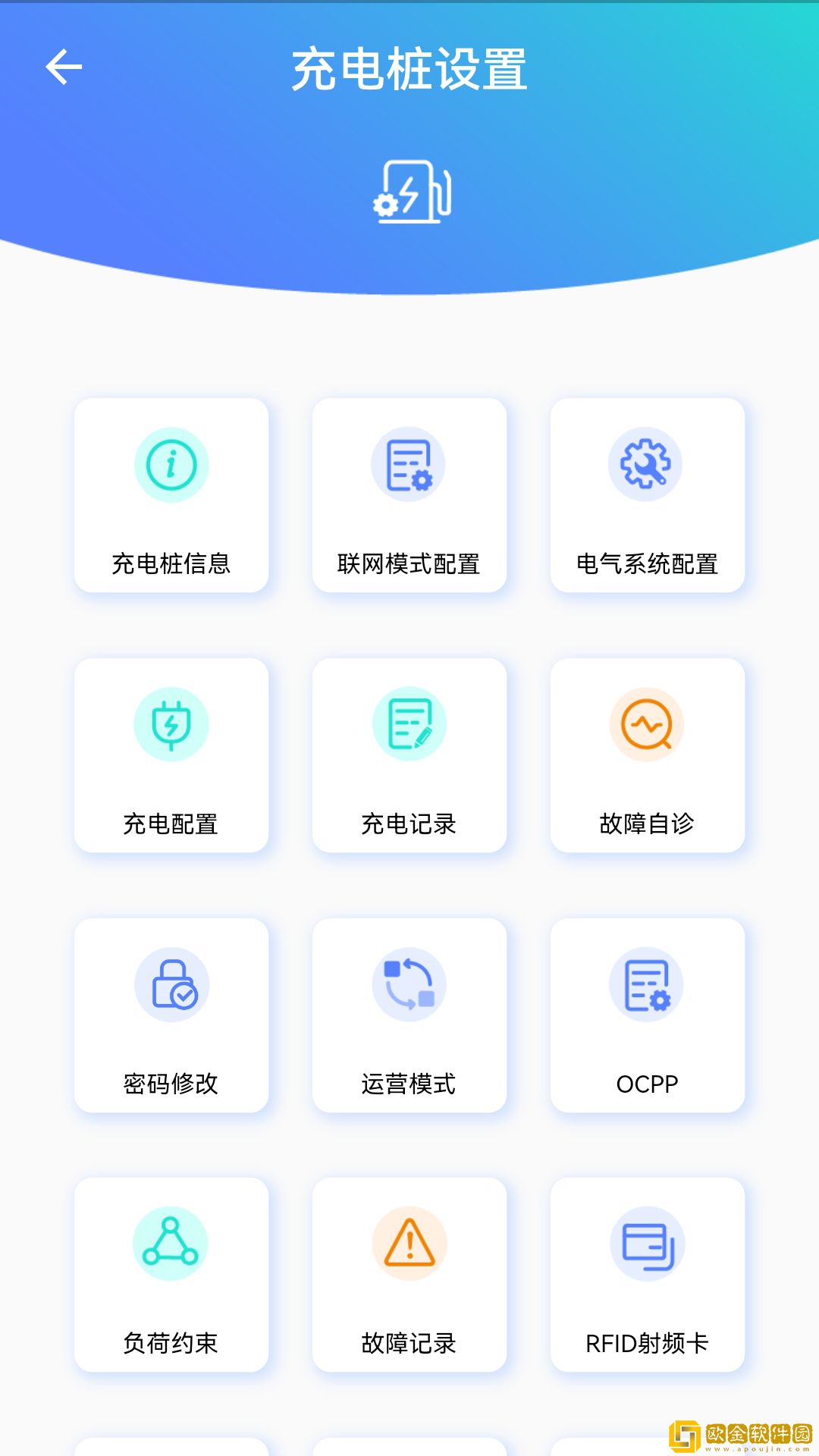View 充电记录 history
The image size is (819, 1456).
pos(409,755)
